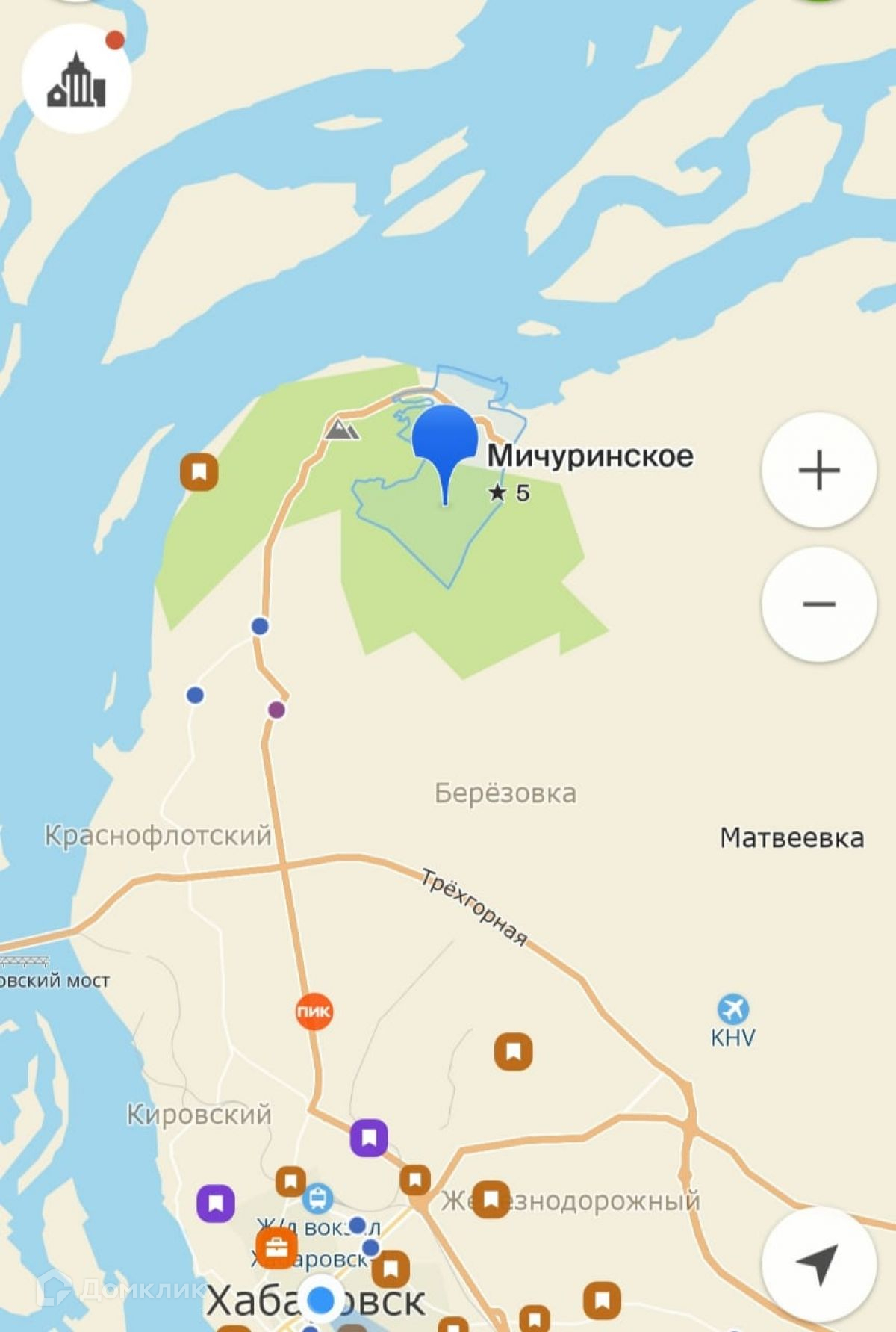
Task: Center map on my location
Action: 818,1264
